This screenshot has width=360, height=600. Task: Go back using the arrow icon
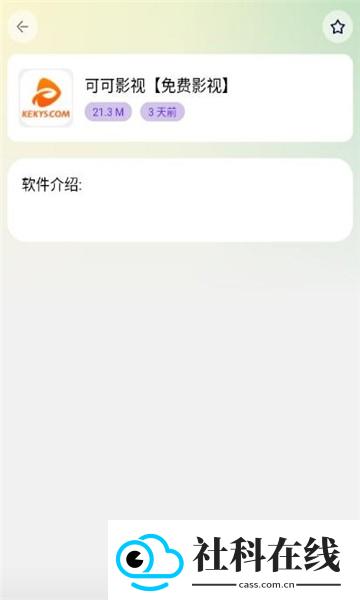coord(22,27)
